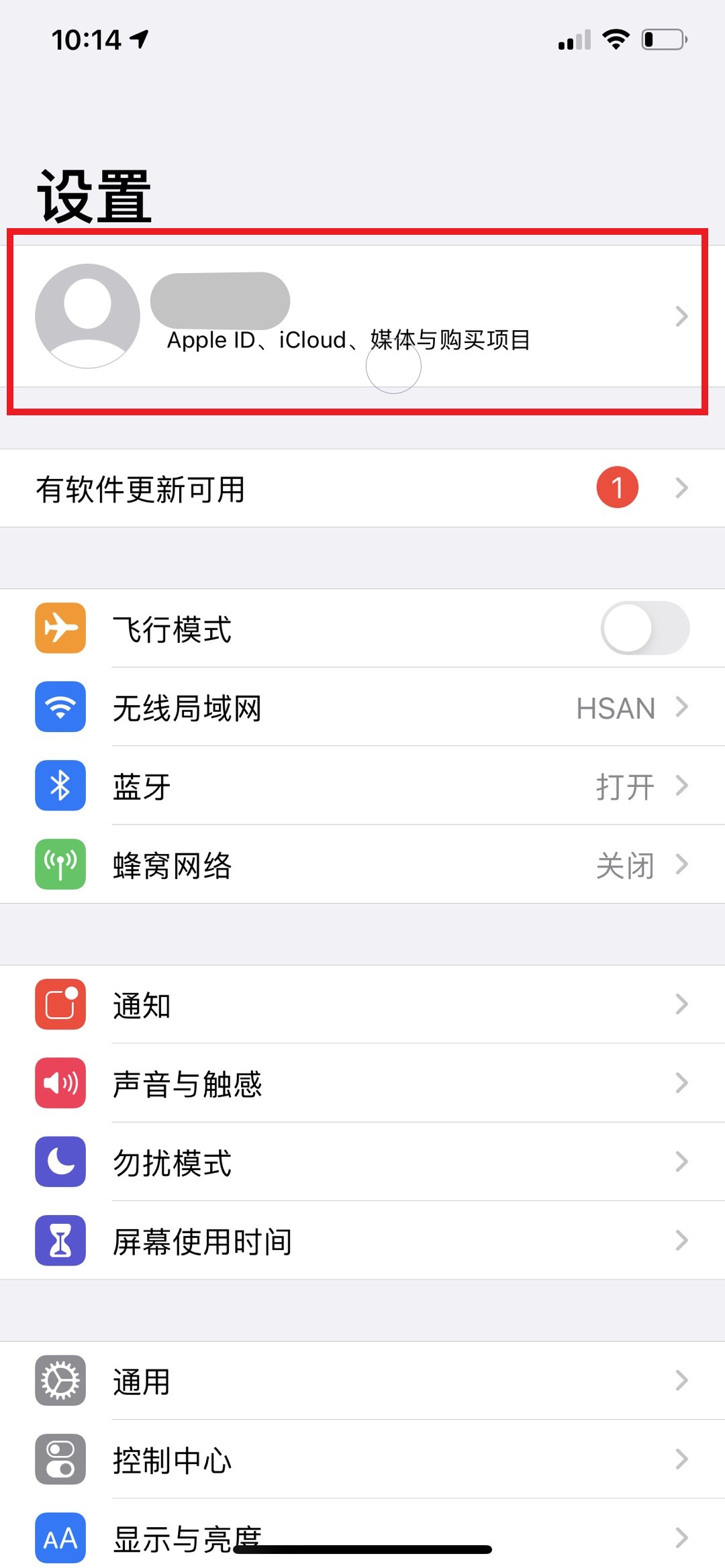This screenshot has height=1568, width=725.
Task: Open 有软件更新可用 software update row
Action: pyautogui.click(x=362, y=488)
